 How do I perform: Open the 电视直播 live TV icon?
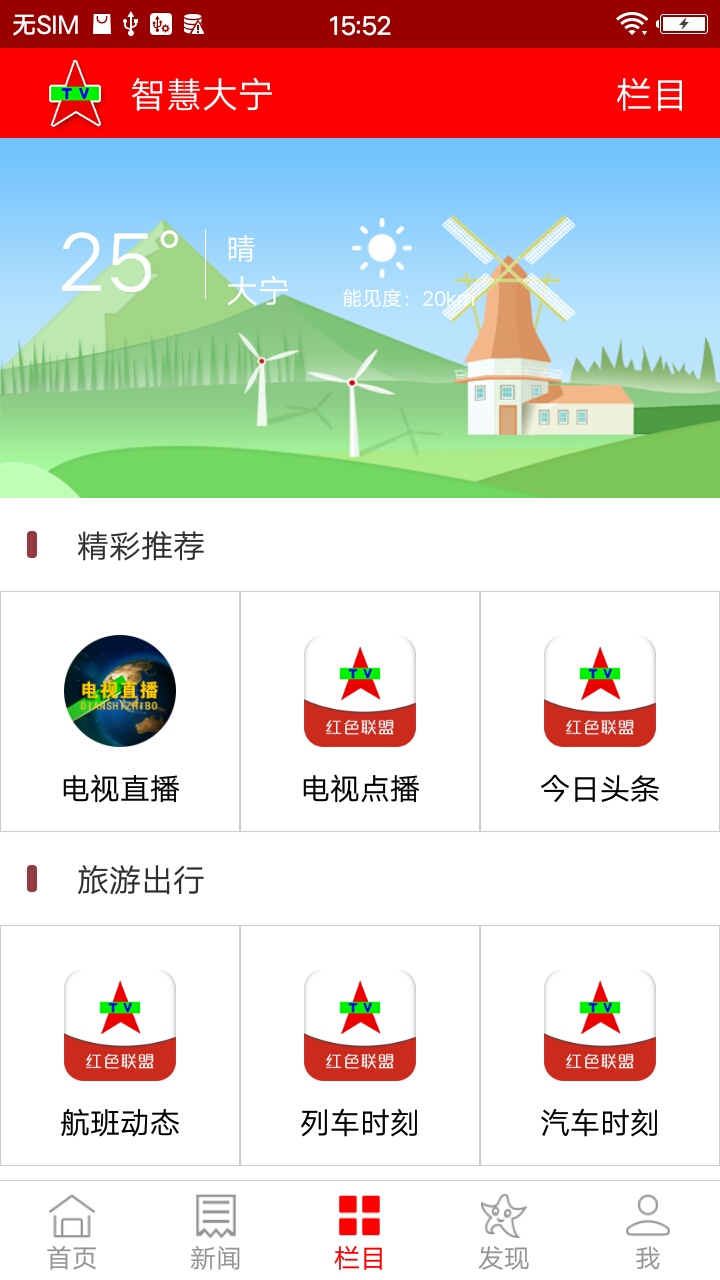point(120,690)
